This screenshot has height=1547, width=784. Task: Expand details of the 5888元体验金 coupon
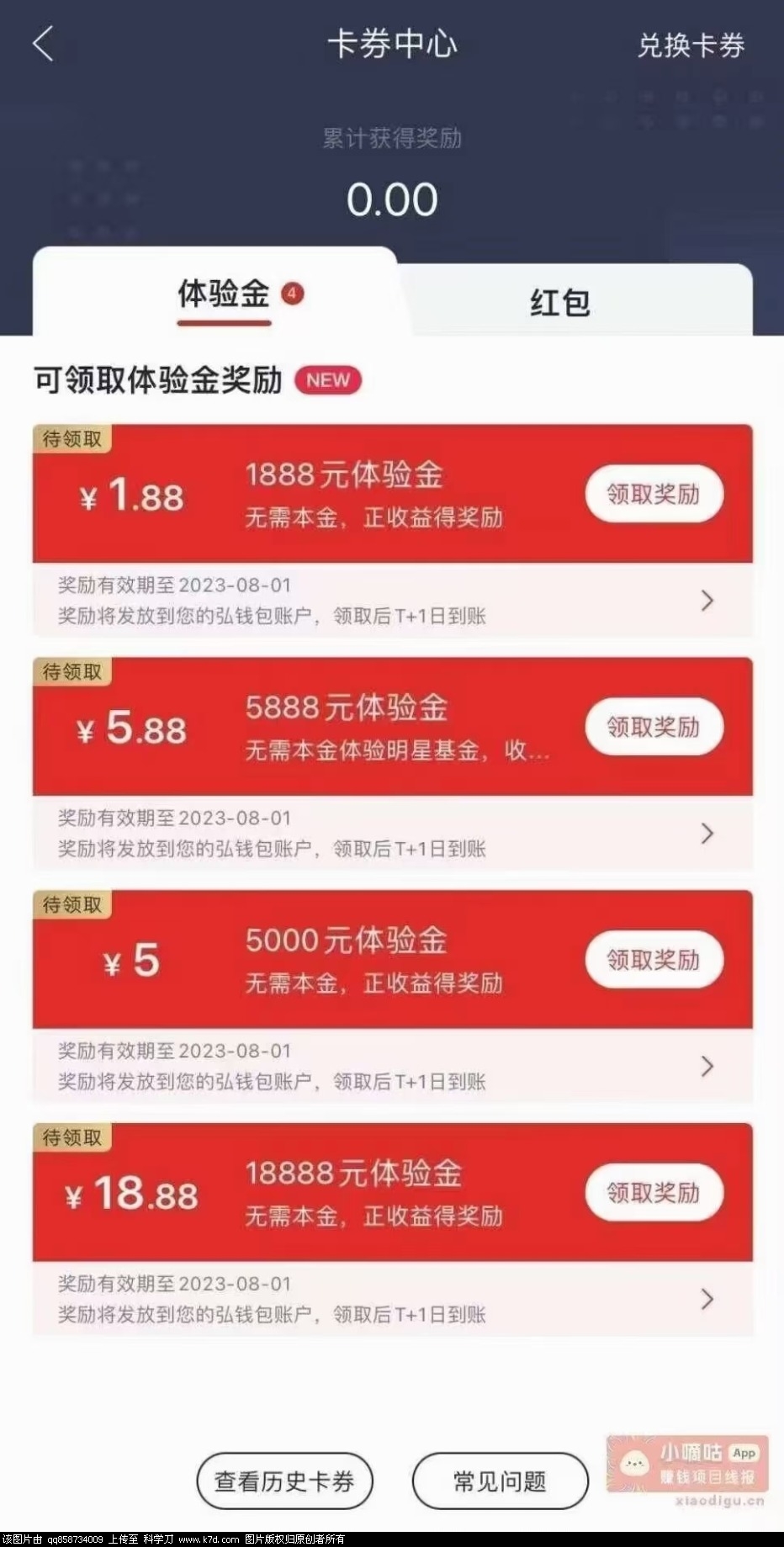click(x=707, y=834)
